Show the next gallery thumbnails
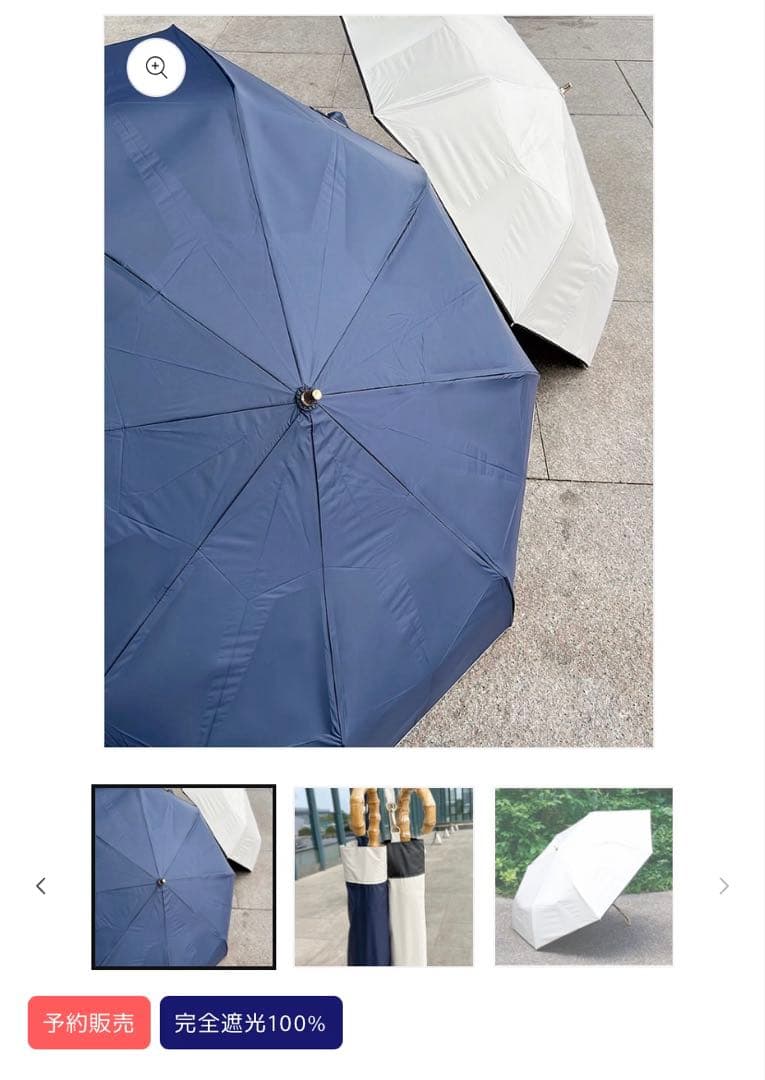 click(724, 886)
